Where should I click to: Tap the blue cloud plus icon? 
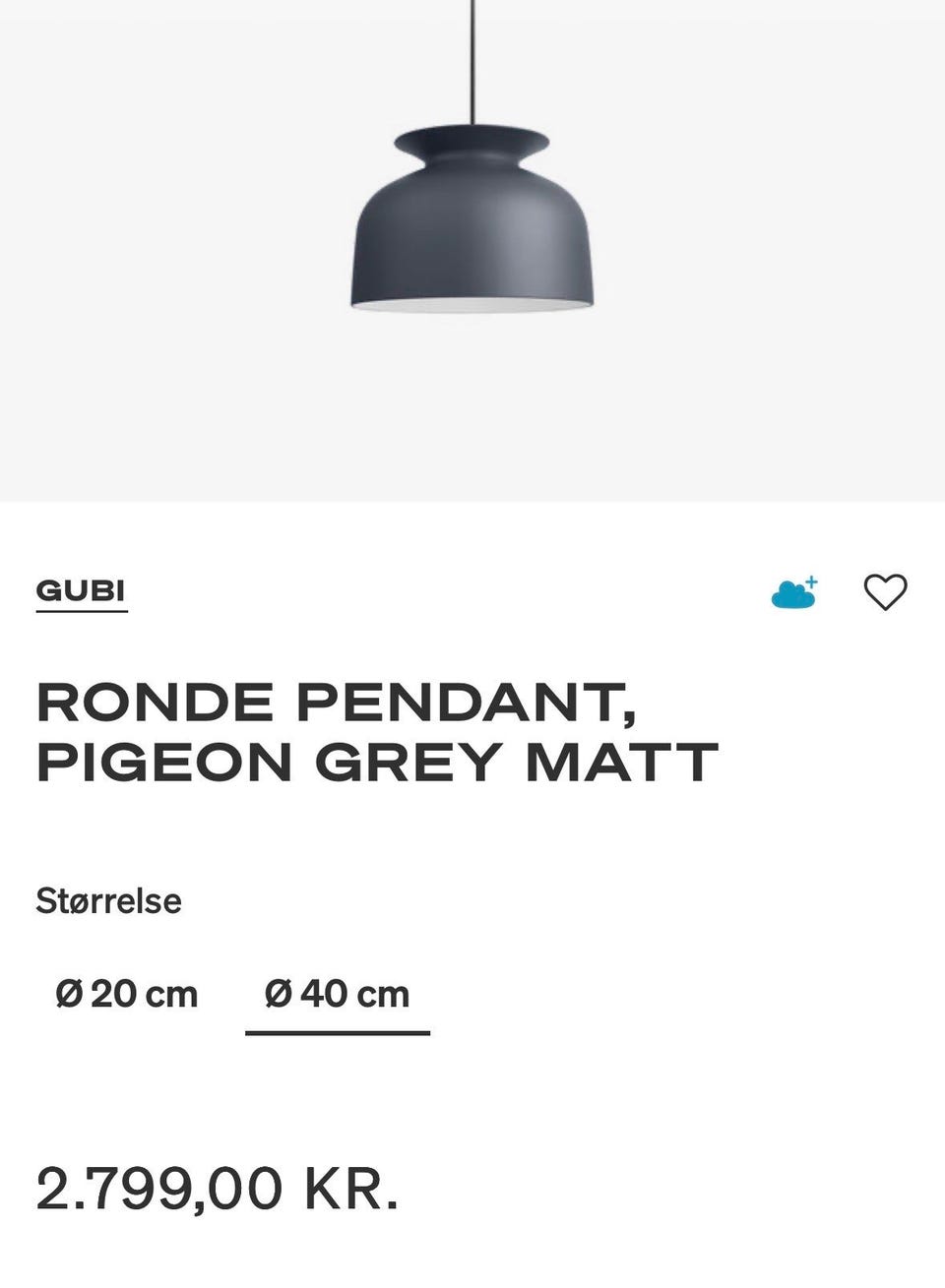point(793,592)
